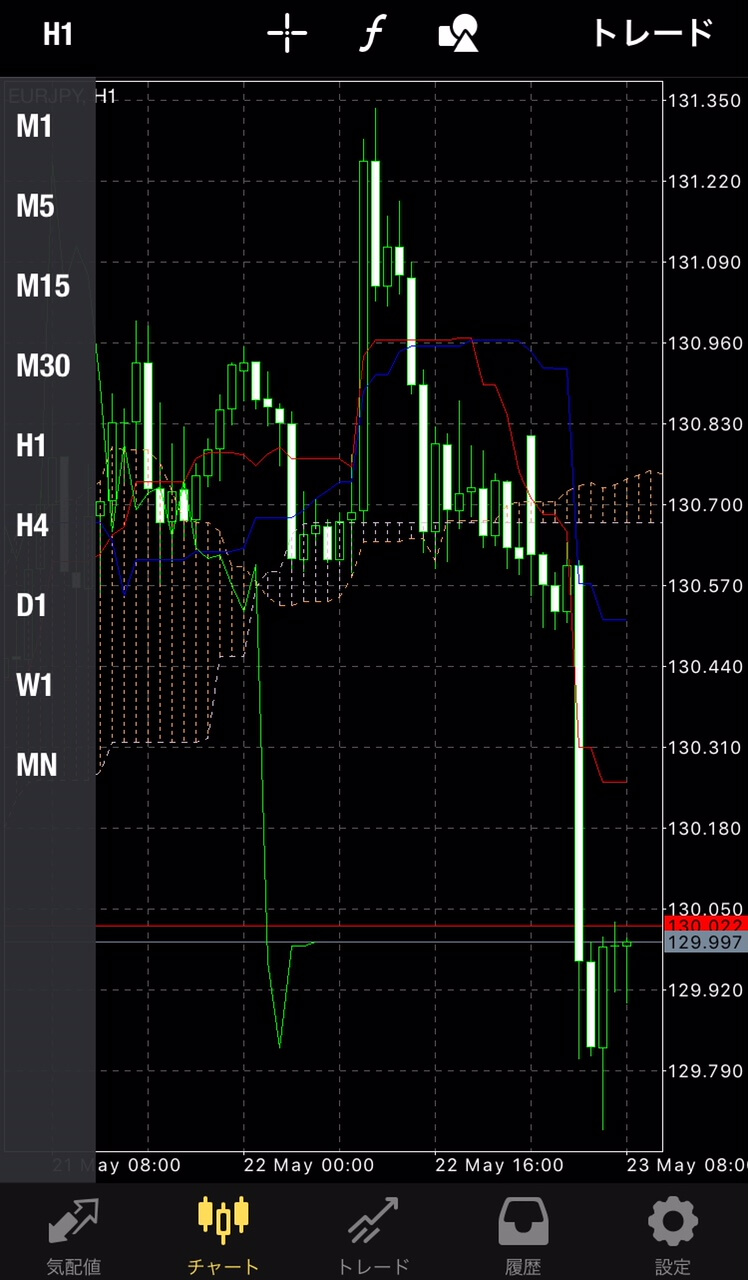
Task: Select the MN monthly timeframe
Action: pyautogui.click(x=37, y=765)
